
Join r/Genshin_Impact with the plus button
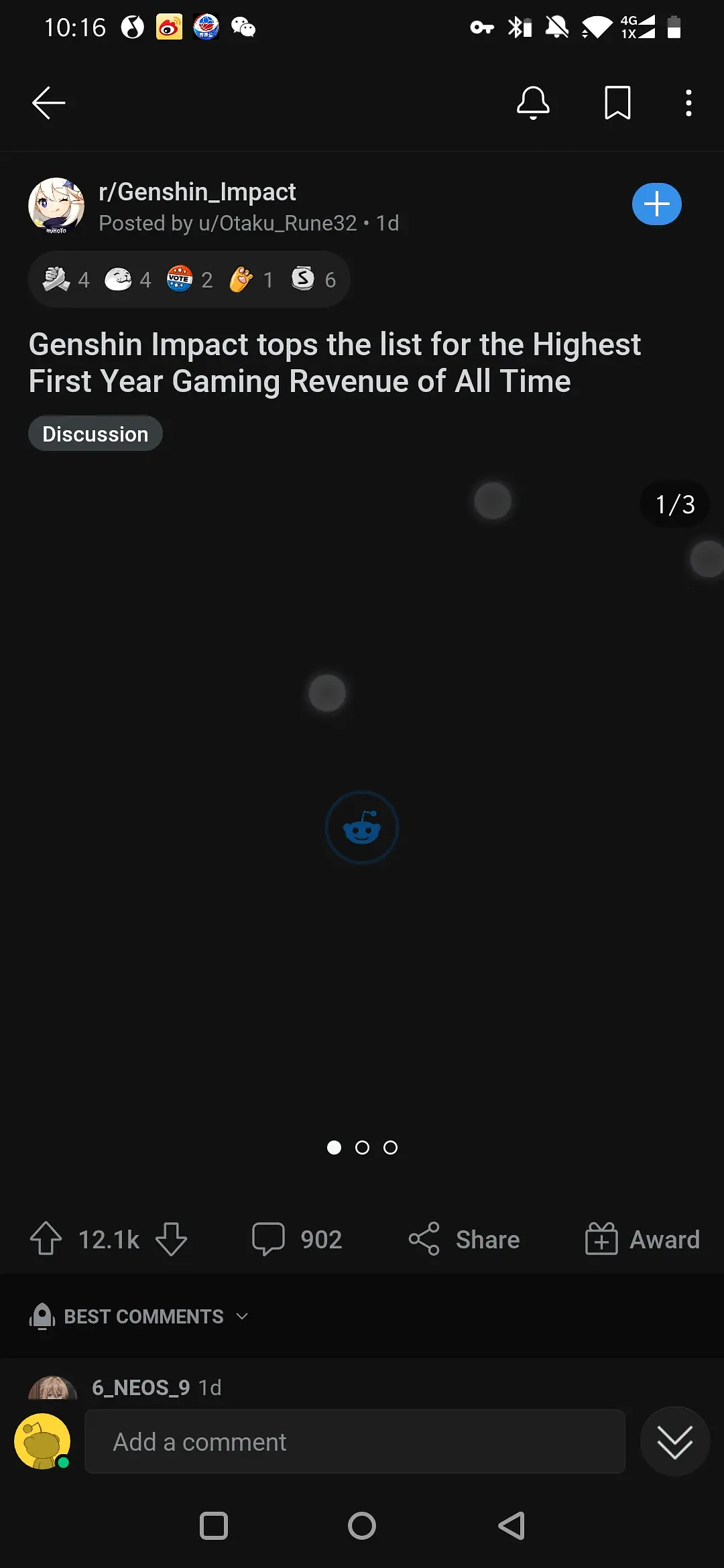click(x=656, y=204)
